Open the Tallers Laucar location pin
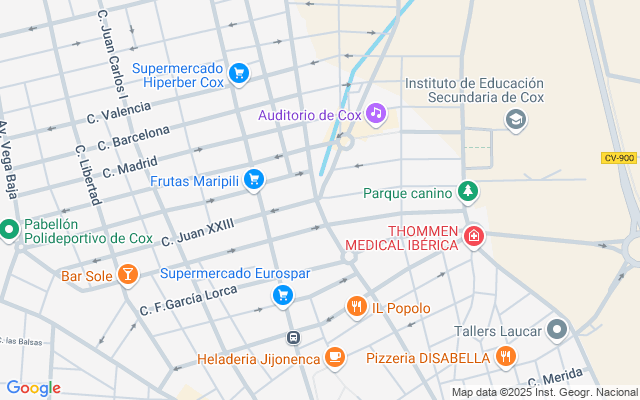The width and height of the screenshot is (640, 400). pos(557,330)
